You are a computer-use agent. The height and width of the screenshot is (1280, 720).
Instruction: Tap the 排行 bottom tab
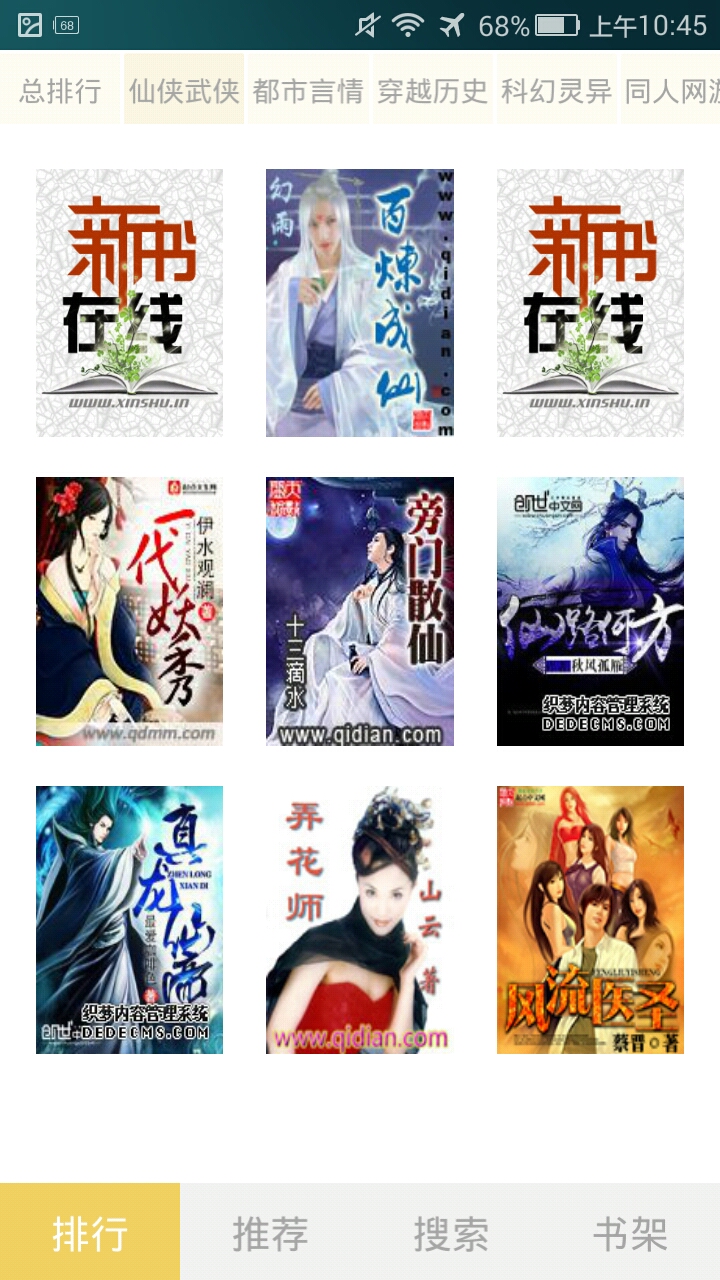tap(90, 1232)
